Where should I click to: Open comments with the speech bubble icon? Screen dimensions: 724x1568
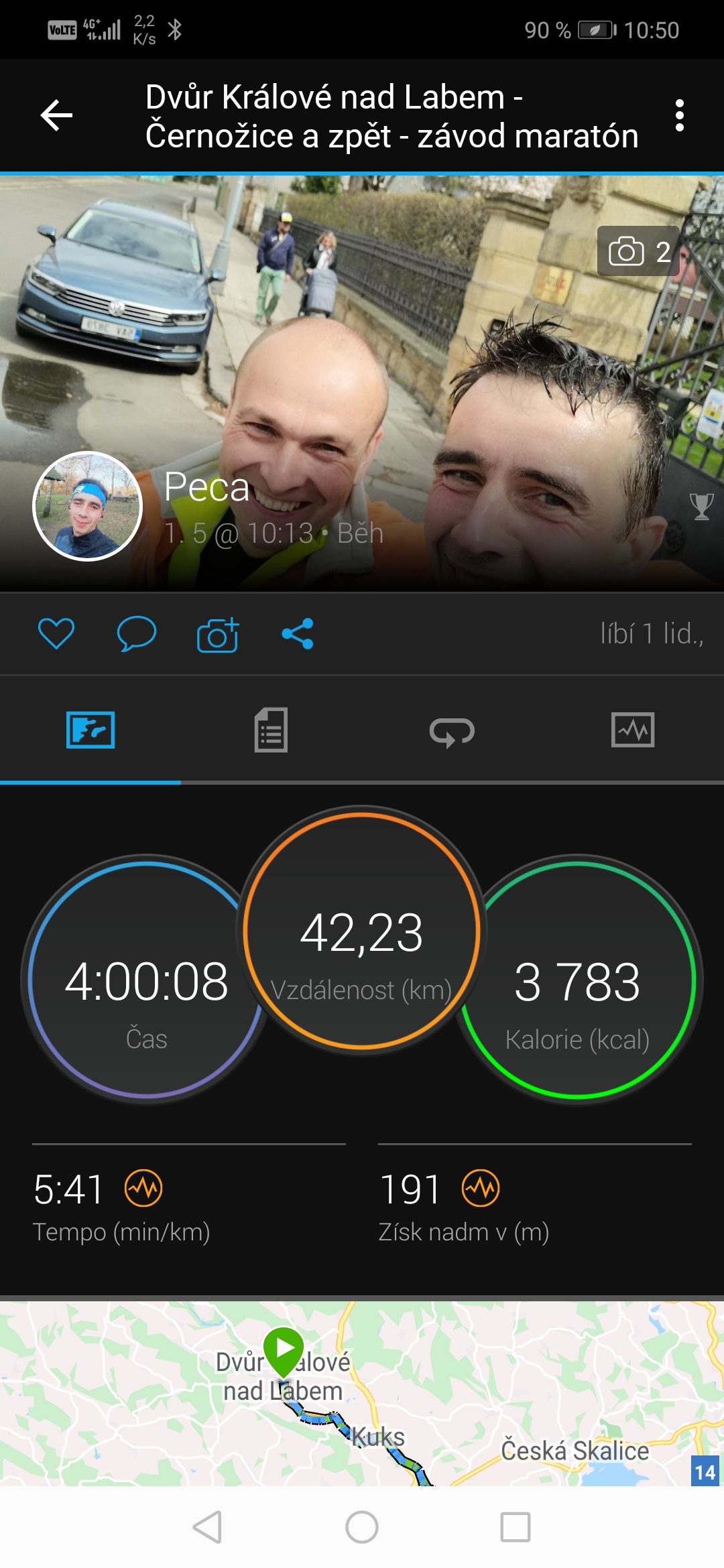136,633
